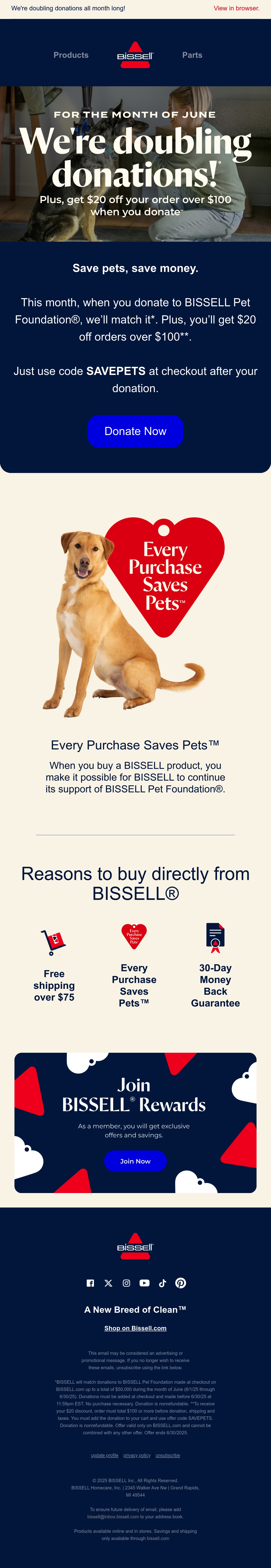271x1568 pixels.
Task: Read the privacy policy link
Action: tap(137, 1455)
